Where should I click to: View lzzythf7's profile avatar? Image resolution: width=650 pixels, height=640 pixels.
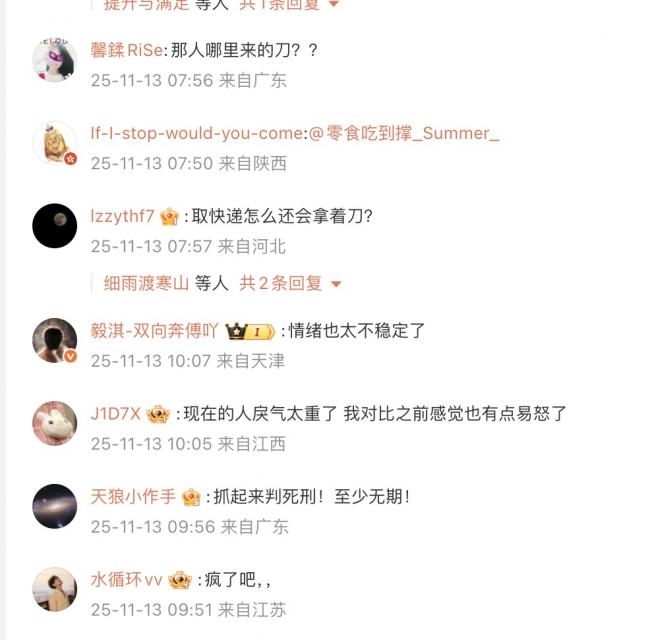pyautogui.click(x=55, y=225)
